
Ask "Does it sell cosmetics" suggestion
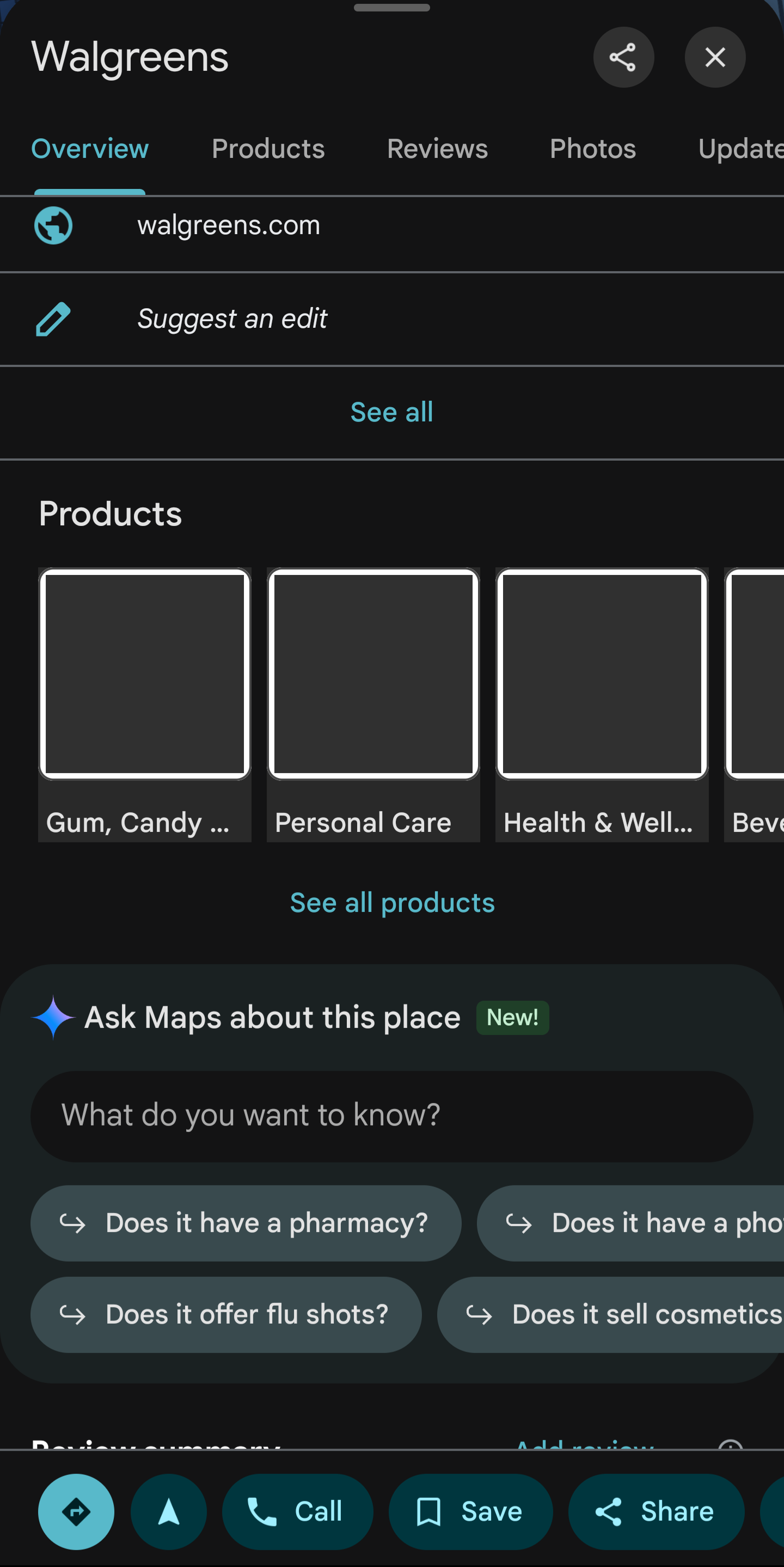coord(611,1314)
